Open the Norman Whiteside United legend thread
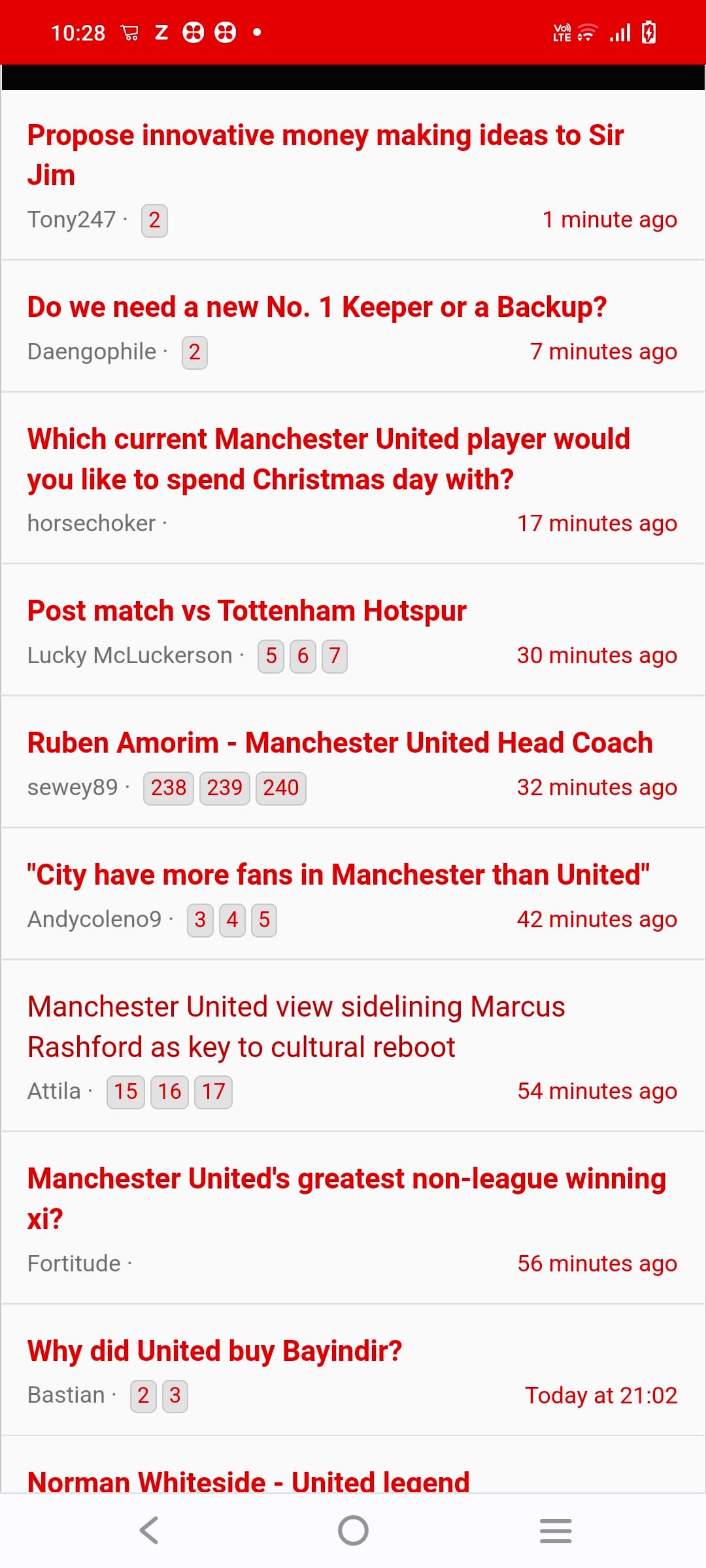This screenshot has height=1568, width=706. [x=248, y=1482]
